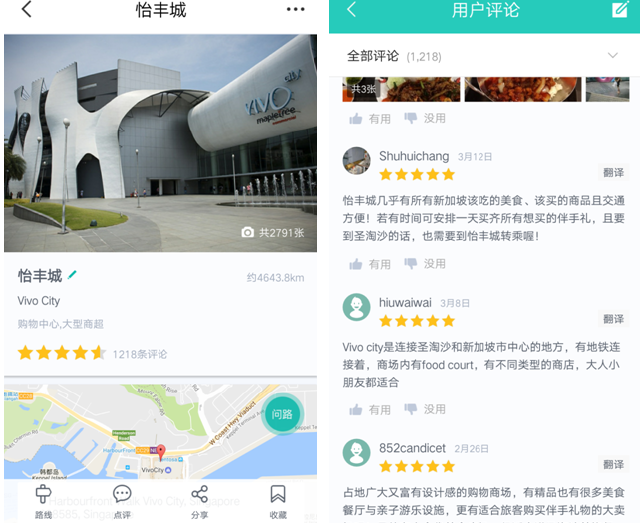The image size is (640, 523).
Task: Write a review via 点评
Action: [122, 500]
